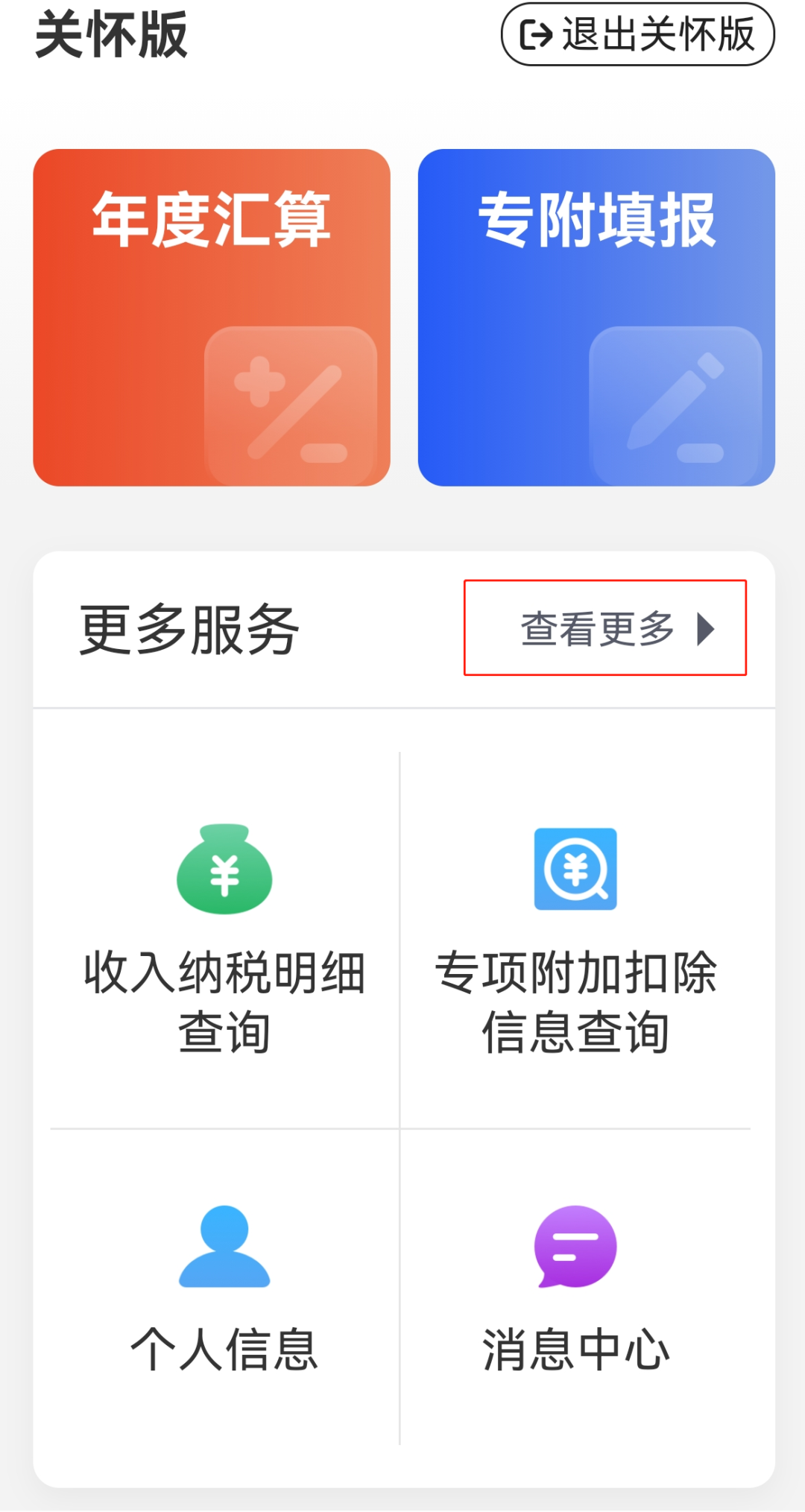Viewport: 805px width, 1512px height.
Task: Open 消息中心
Action: coord(575,1288)
